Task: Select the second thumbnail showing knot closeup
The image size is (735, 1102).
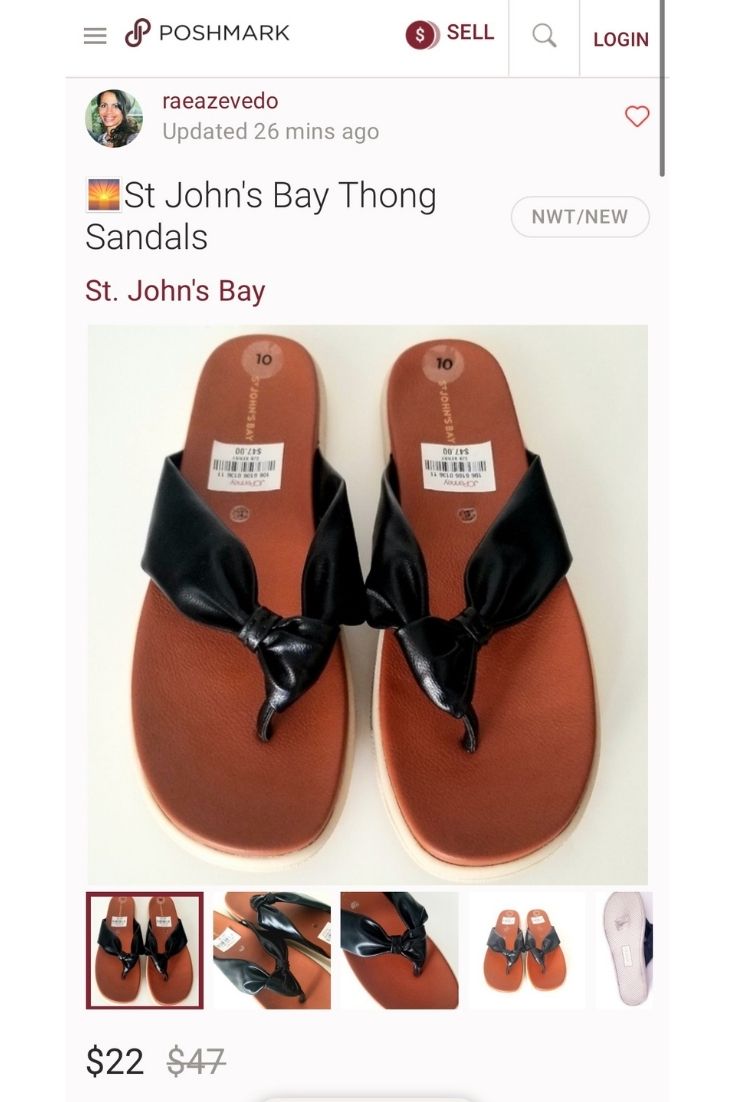Action: (272, 950)
